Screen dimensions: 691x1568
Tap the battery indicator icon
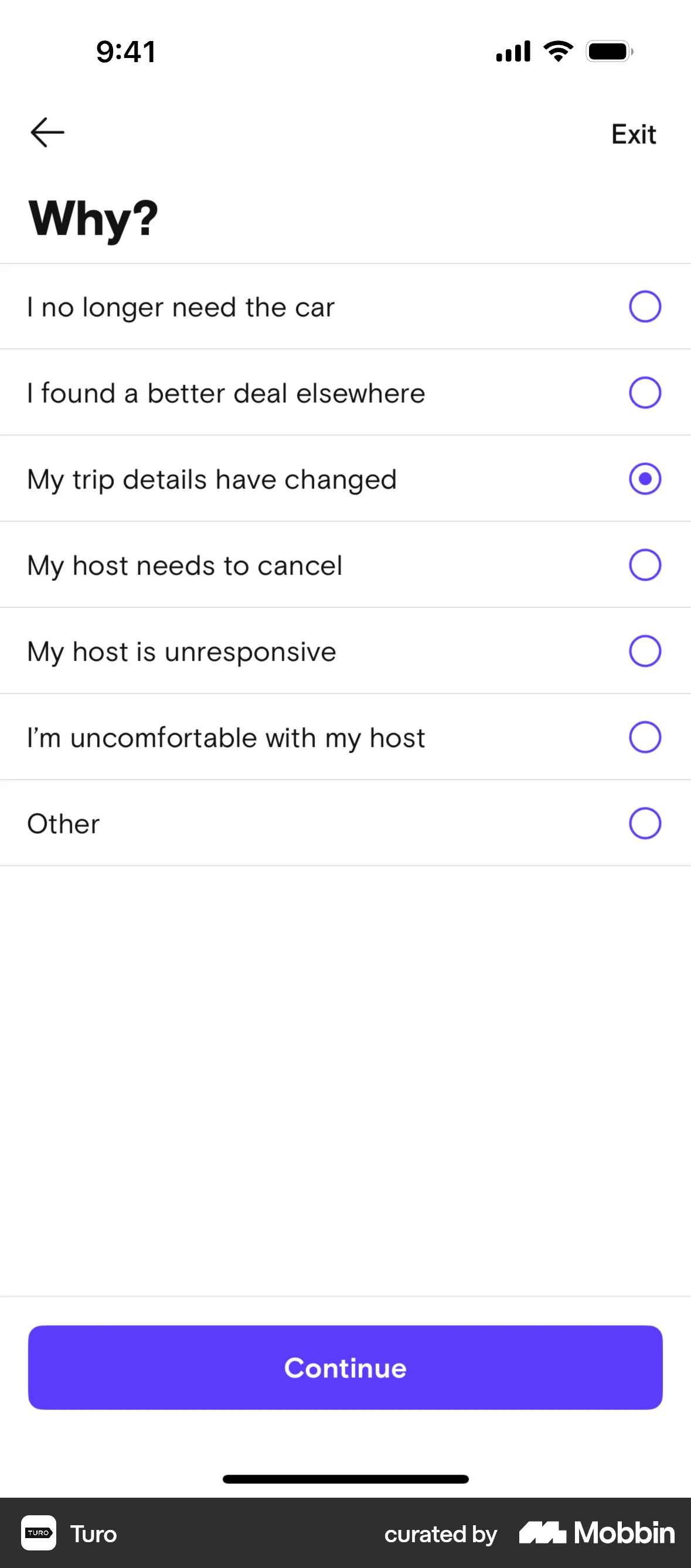click(609, 51)
